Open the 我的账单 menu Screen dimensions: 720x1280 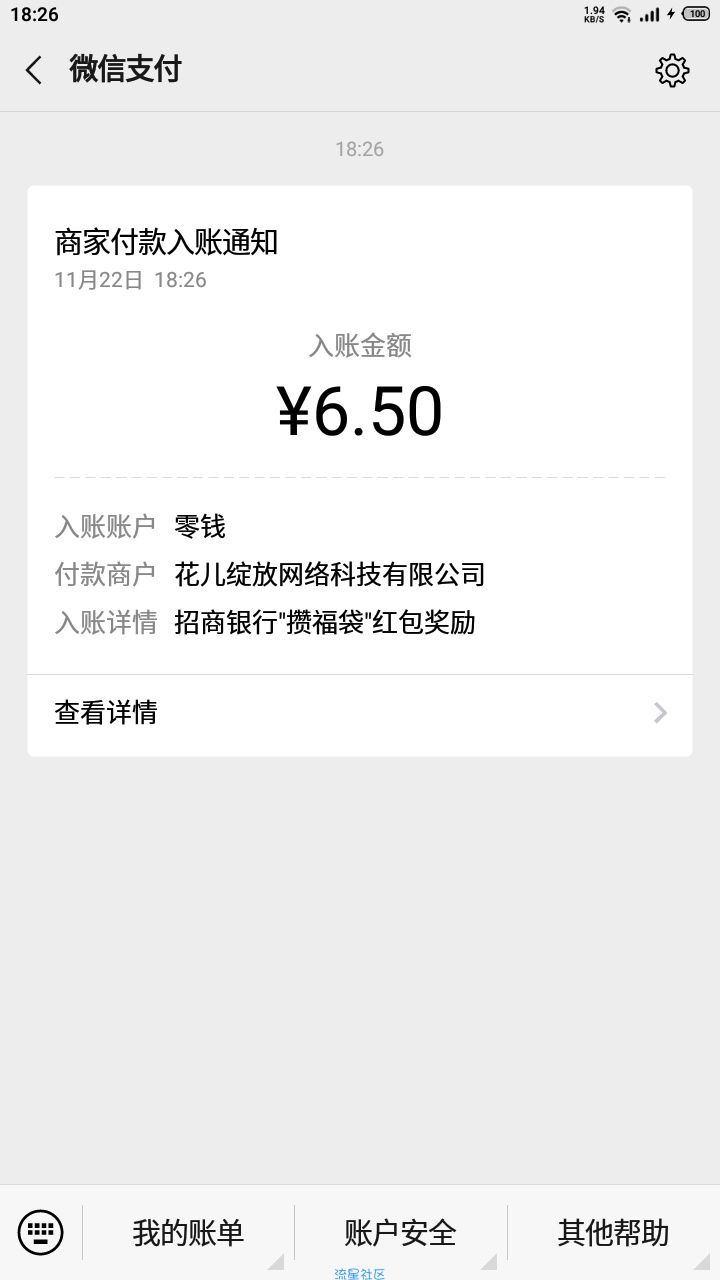(189, 1232)
